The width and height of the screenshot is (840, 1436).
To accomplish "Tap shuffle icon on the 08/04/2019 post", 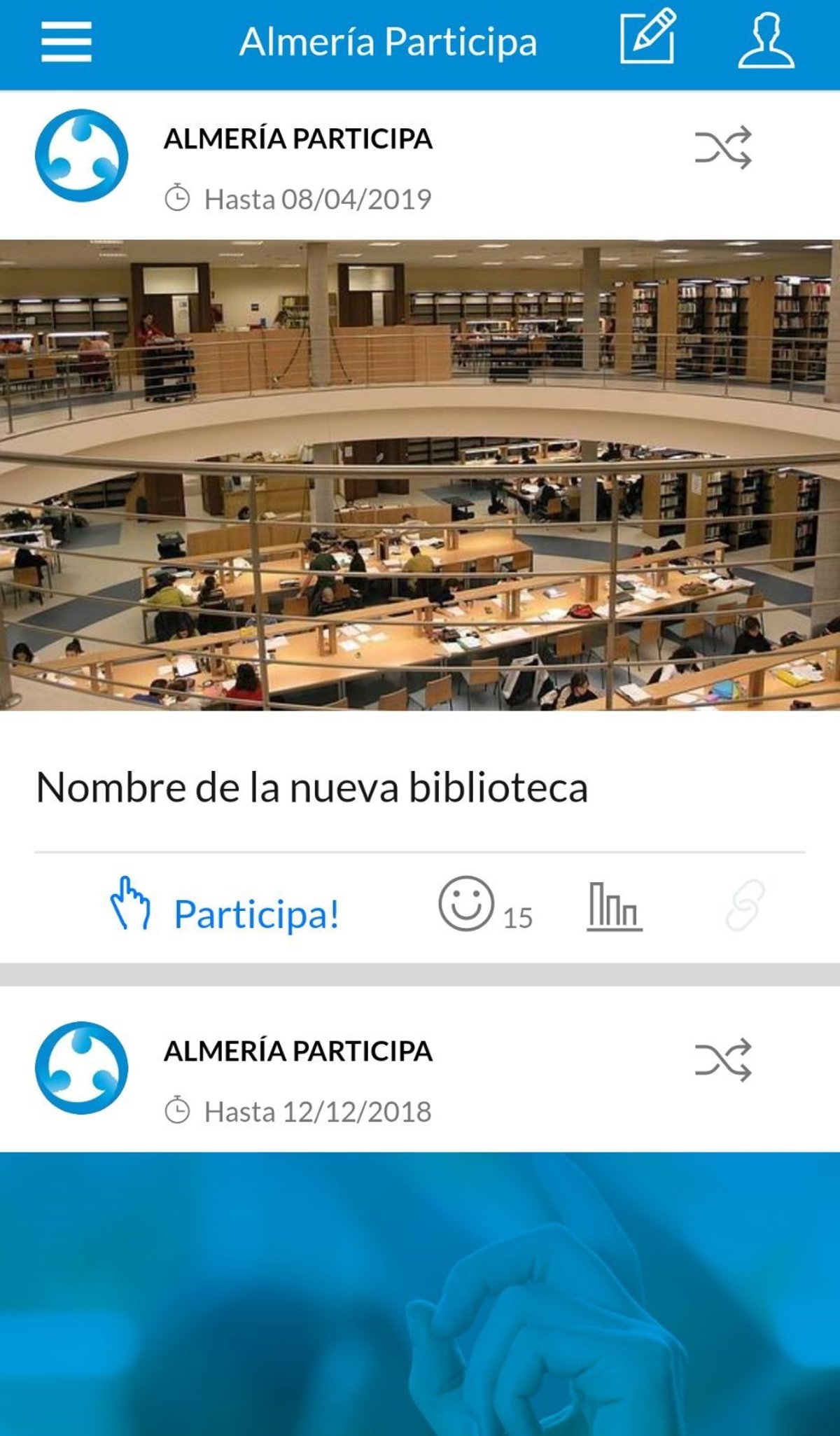I will [x=723, y=148].
